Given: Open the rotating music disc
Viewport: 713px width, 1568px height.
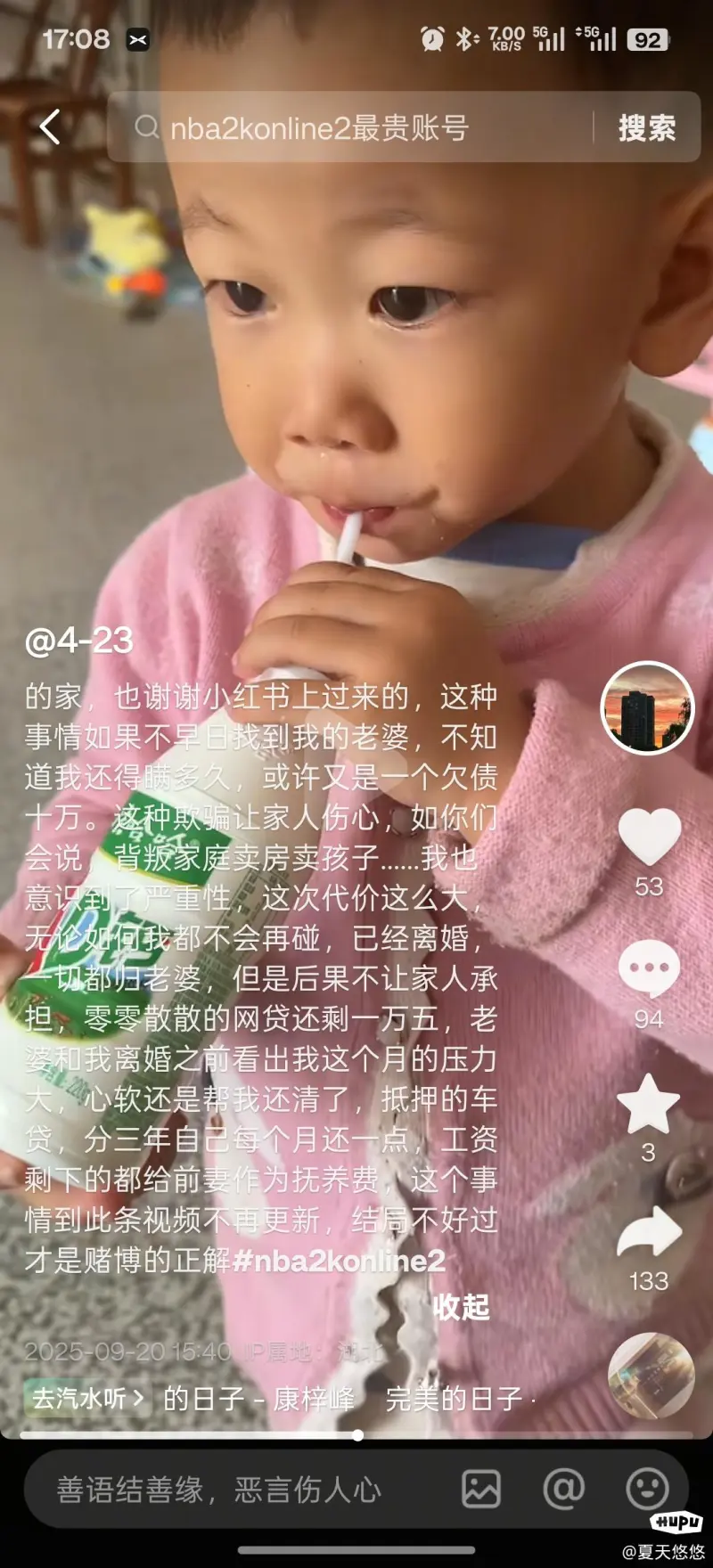Looking at the screenshot, I should point(651,1376).
